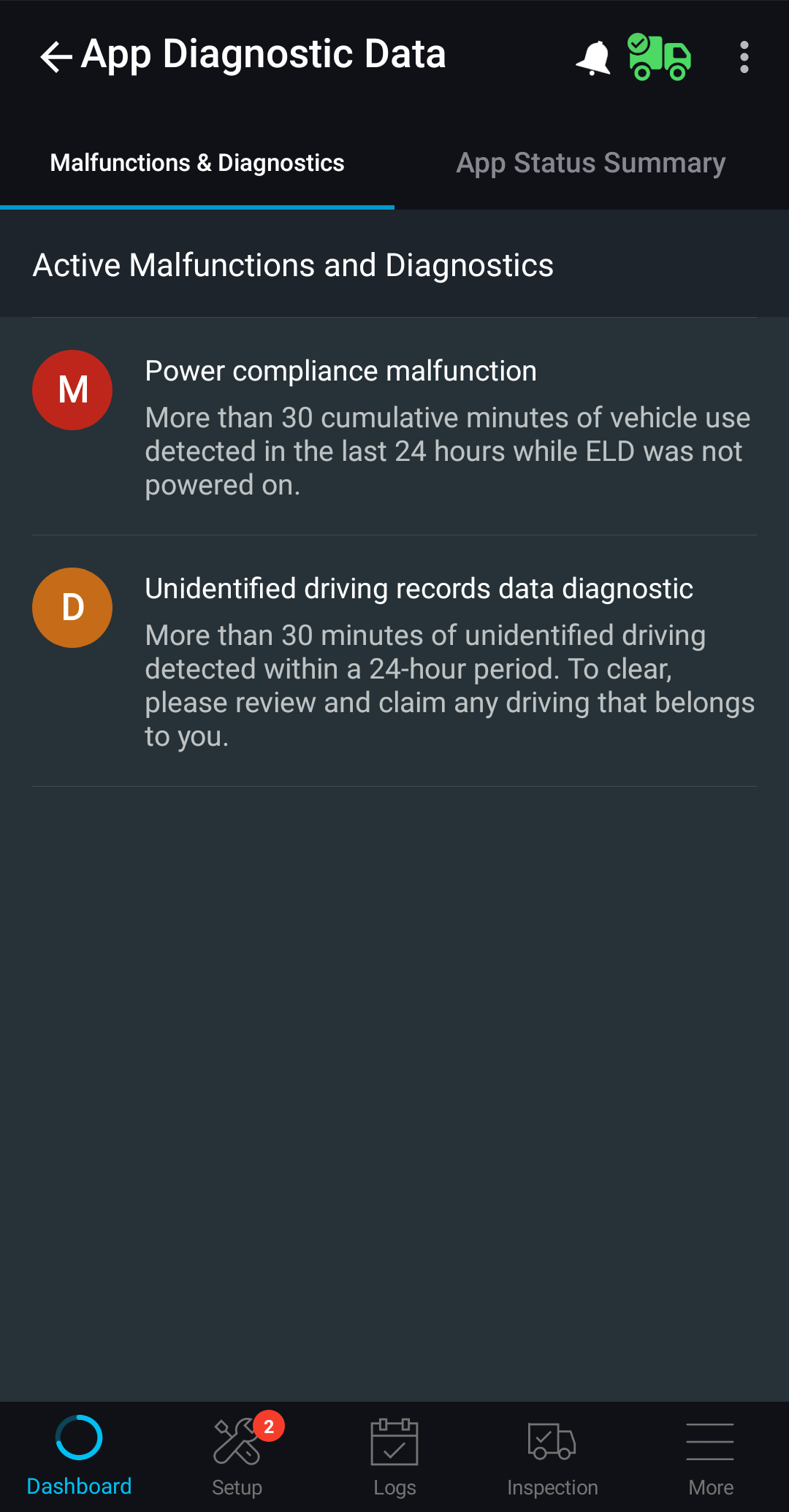The image size is (789, 1512).
Task: Open Logs using the calendar checkmark icon
Action: (x=394, y=1443)
